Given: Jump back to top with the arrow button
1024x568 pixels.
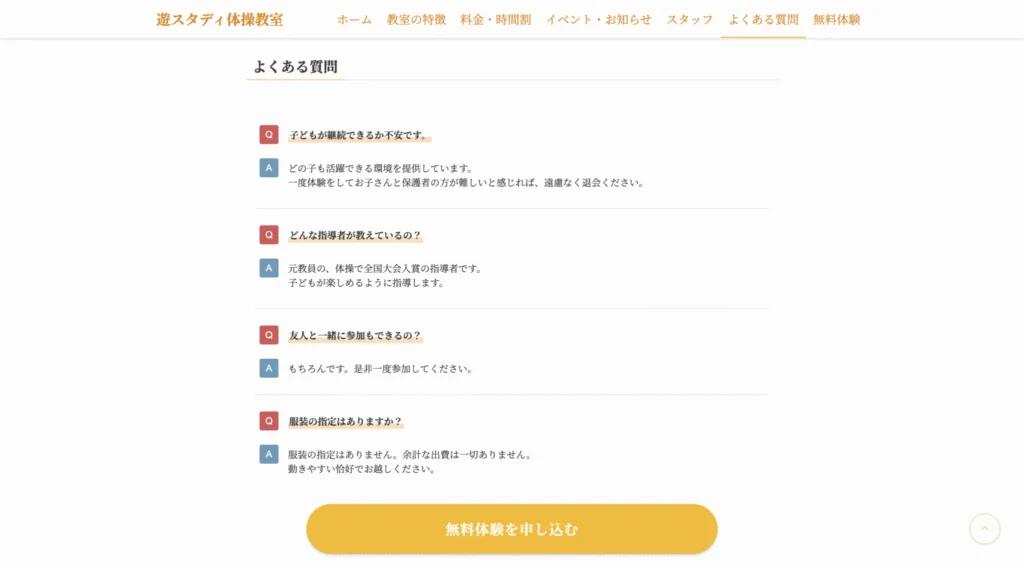Looking at the screenshot, I should [x=984, y=529].
